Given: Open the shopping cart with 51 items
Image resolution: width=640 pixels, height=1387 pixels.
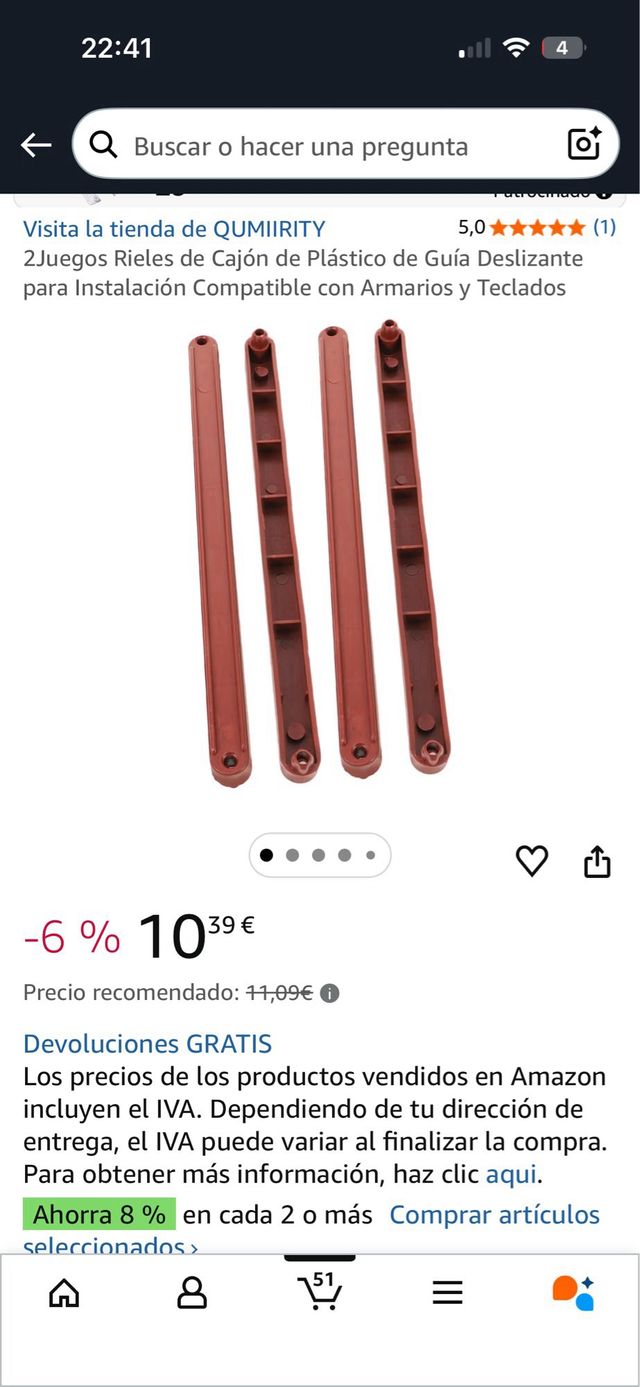Looking at the screenshot, I should [x=320, y=1291].
